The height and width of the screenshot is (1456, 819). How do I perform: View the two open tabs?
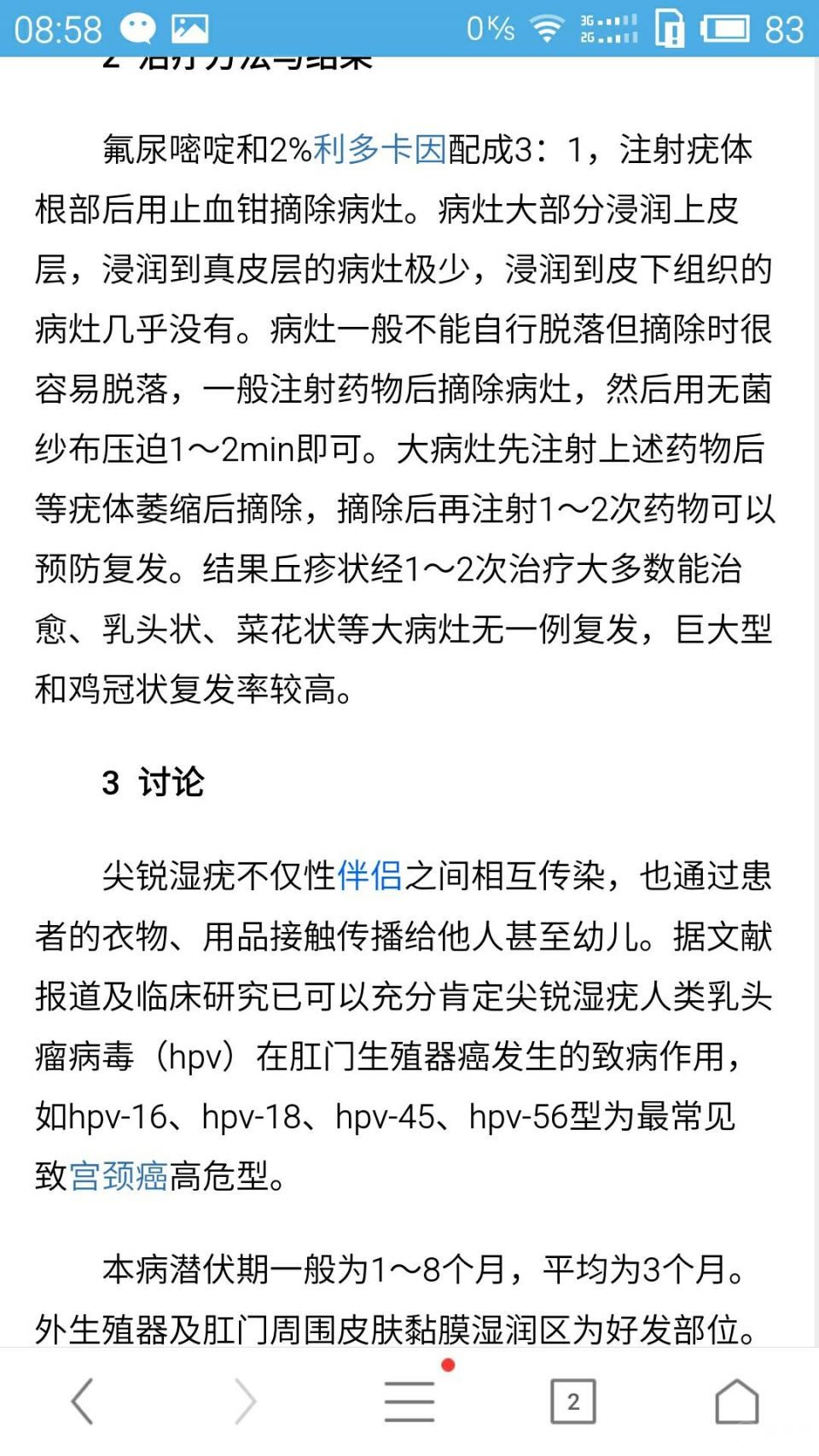(573, 1401)
